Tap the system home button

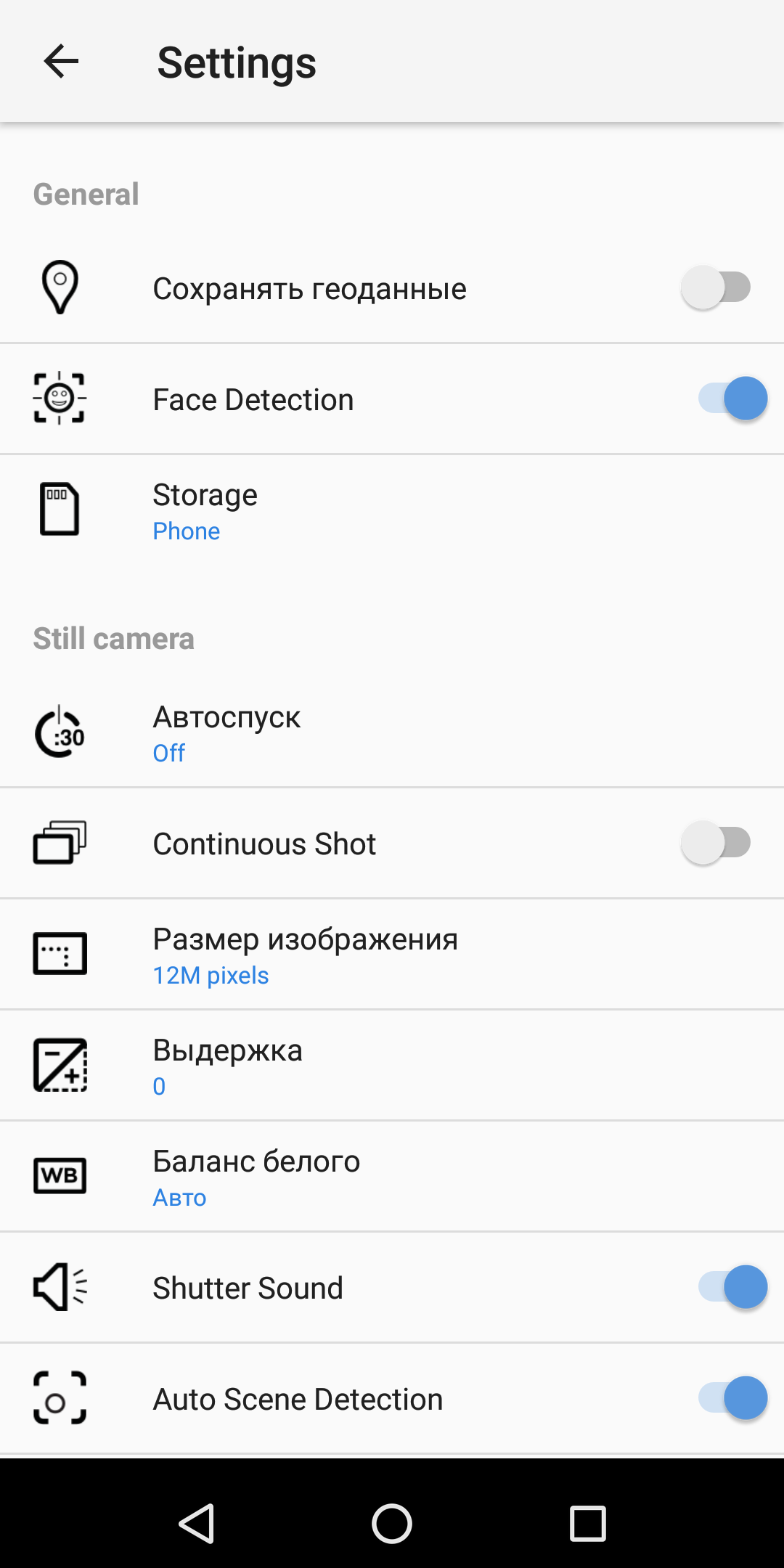coord(392,1523)
